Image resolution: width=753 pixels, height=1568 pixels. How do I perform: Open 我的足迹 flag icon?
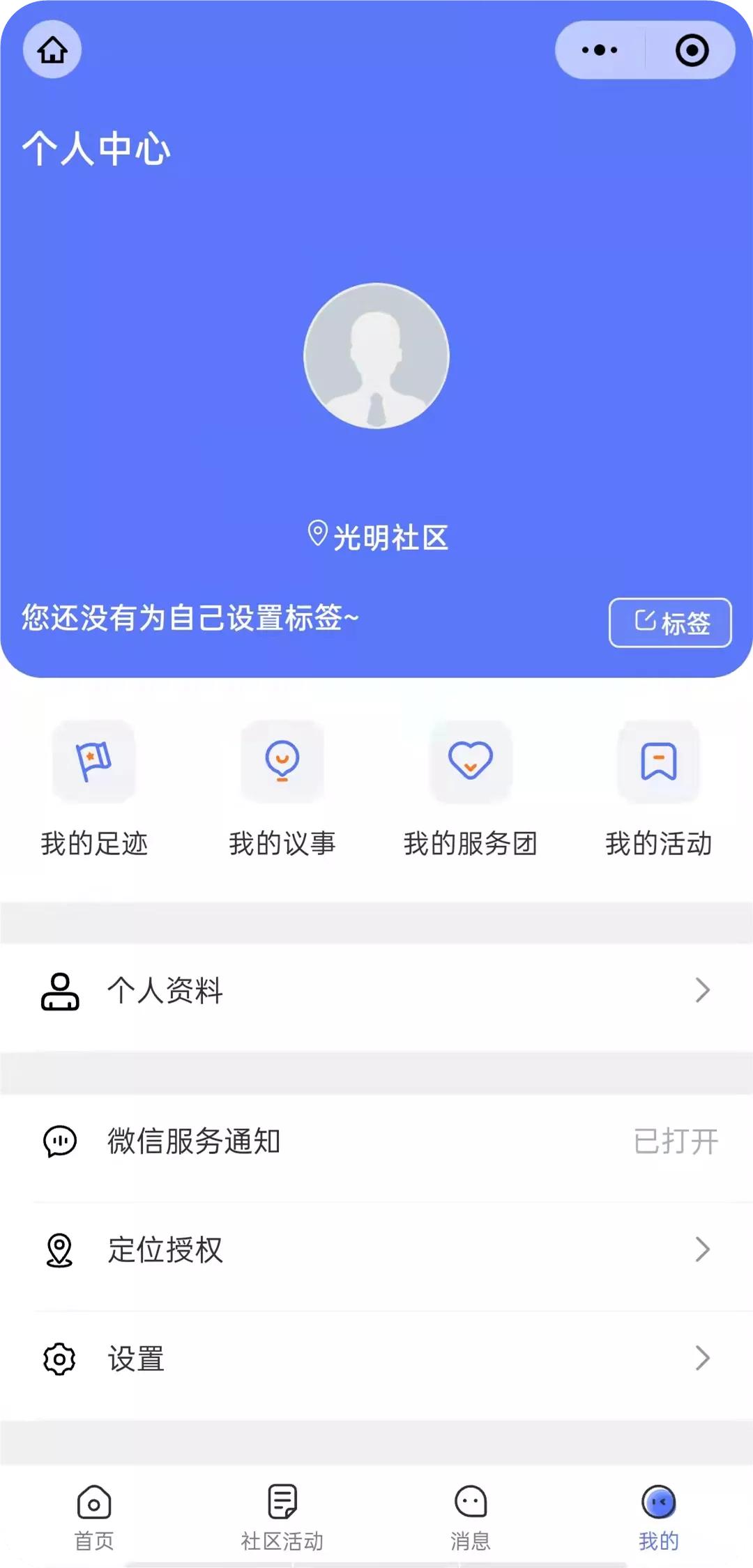click(x=94, y=762)
